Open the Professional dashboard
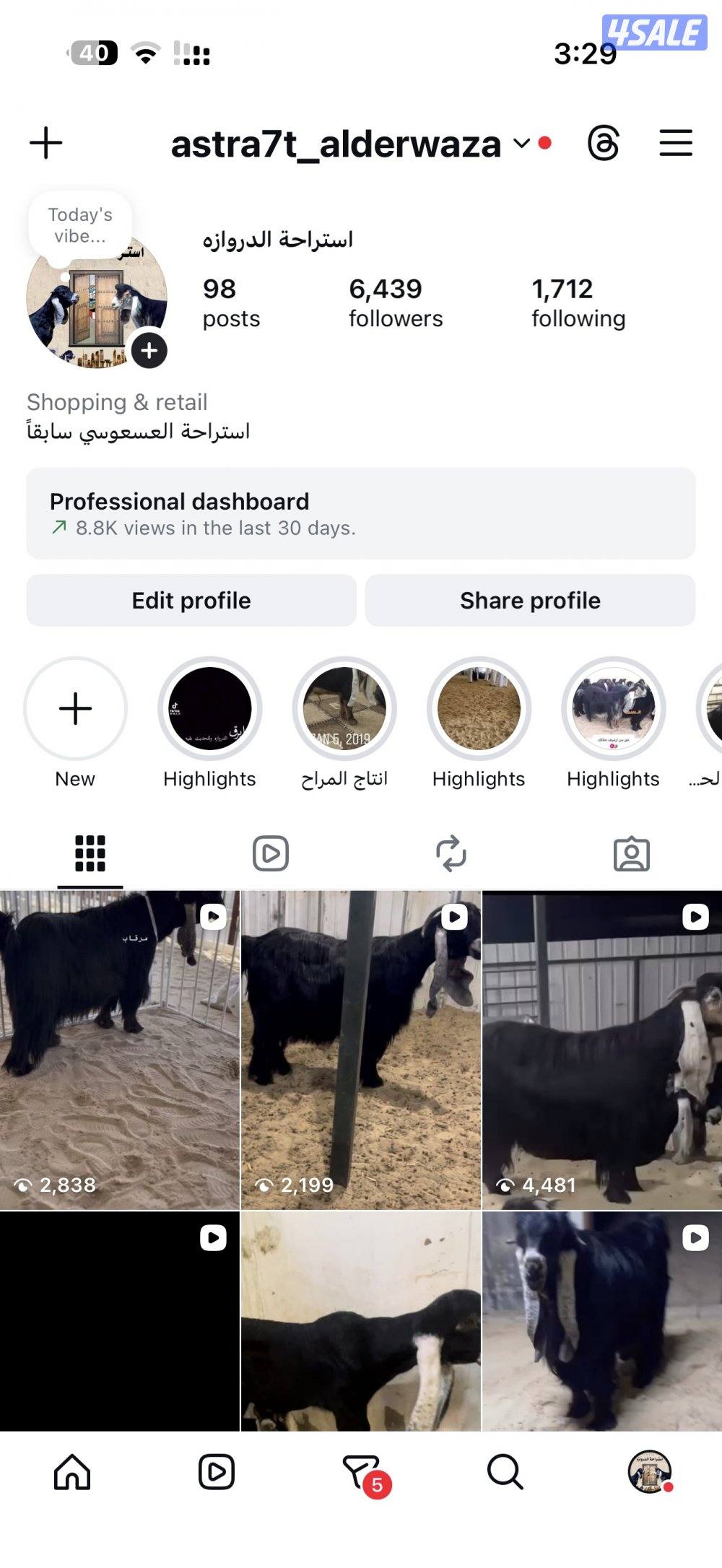The image size is (722, 1568). (x=361, y=513)
